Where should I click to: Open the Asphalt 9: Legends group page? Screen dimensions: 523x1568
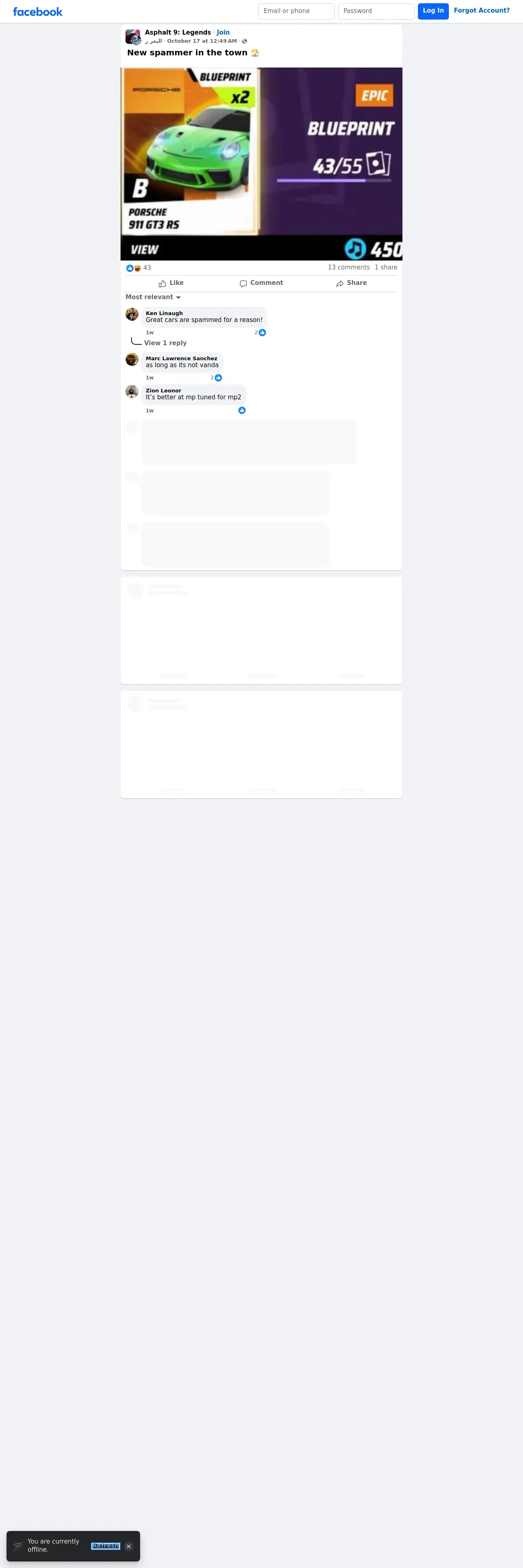[178, 32]
